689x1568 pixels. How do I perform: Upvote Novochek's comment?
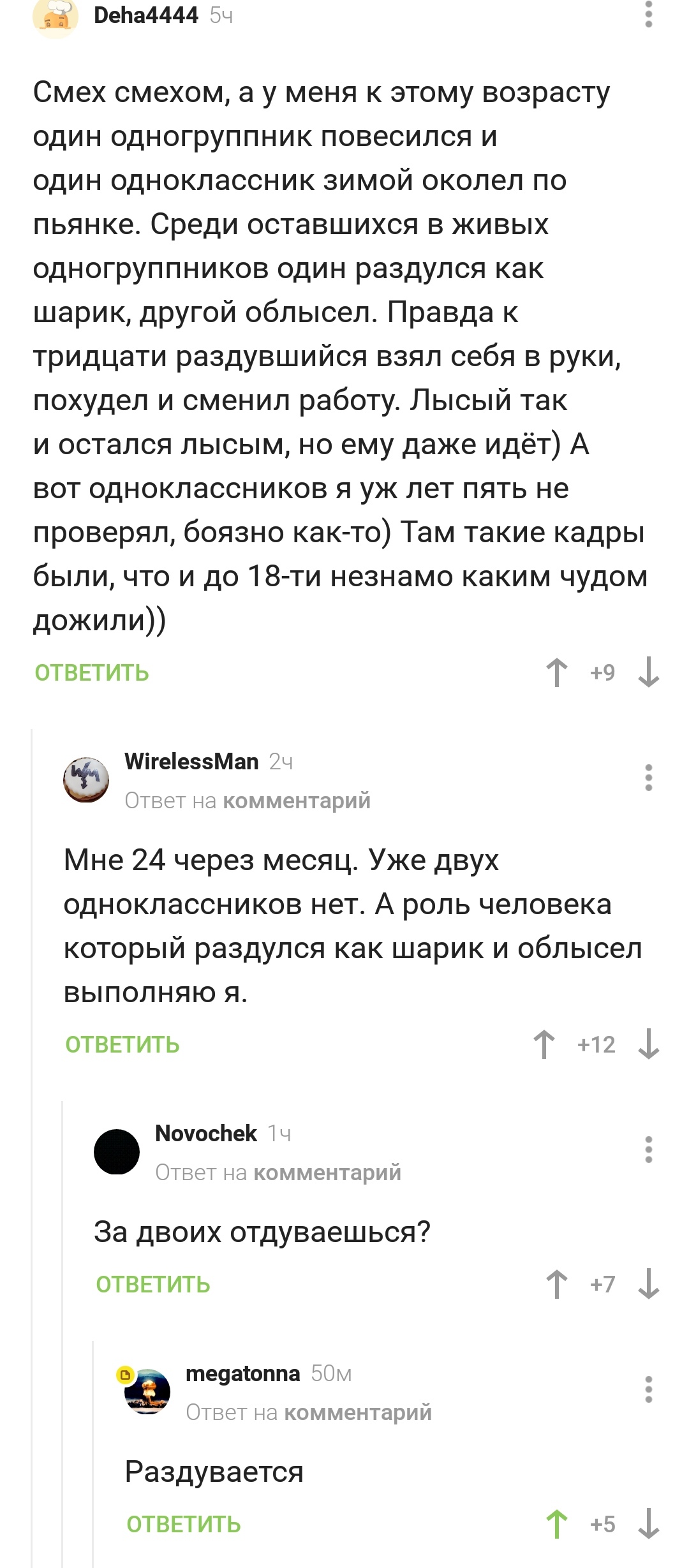[x=557, y=1284]
